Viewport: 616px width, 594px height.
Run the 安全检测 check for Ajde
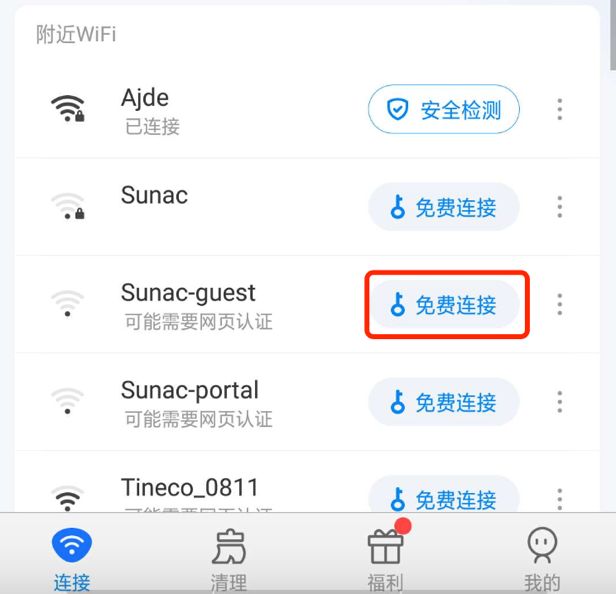coord(443,109)
